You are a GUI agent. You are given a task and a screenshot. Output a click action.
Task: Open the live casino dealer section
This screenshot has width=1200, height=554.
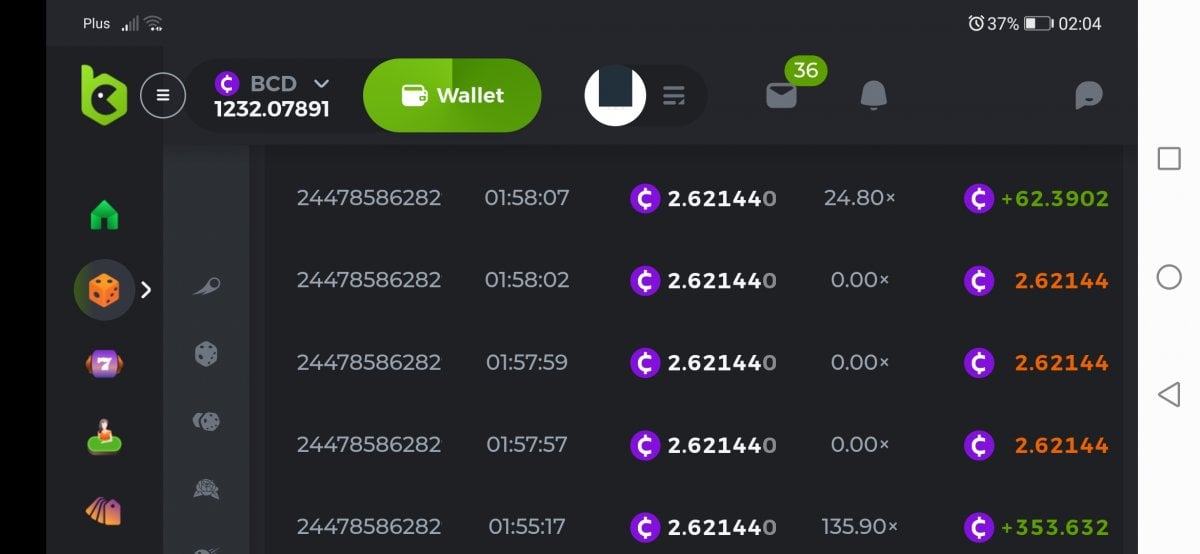[105, 437]
